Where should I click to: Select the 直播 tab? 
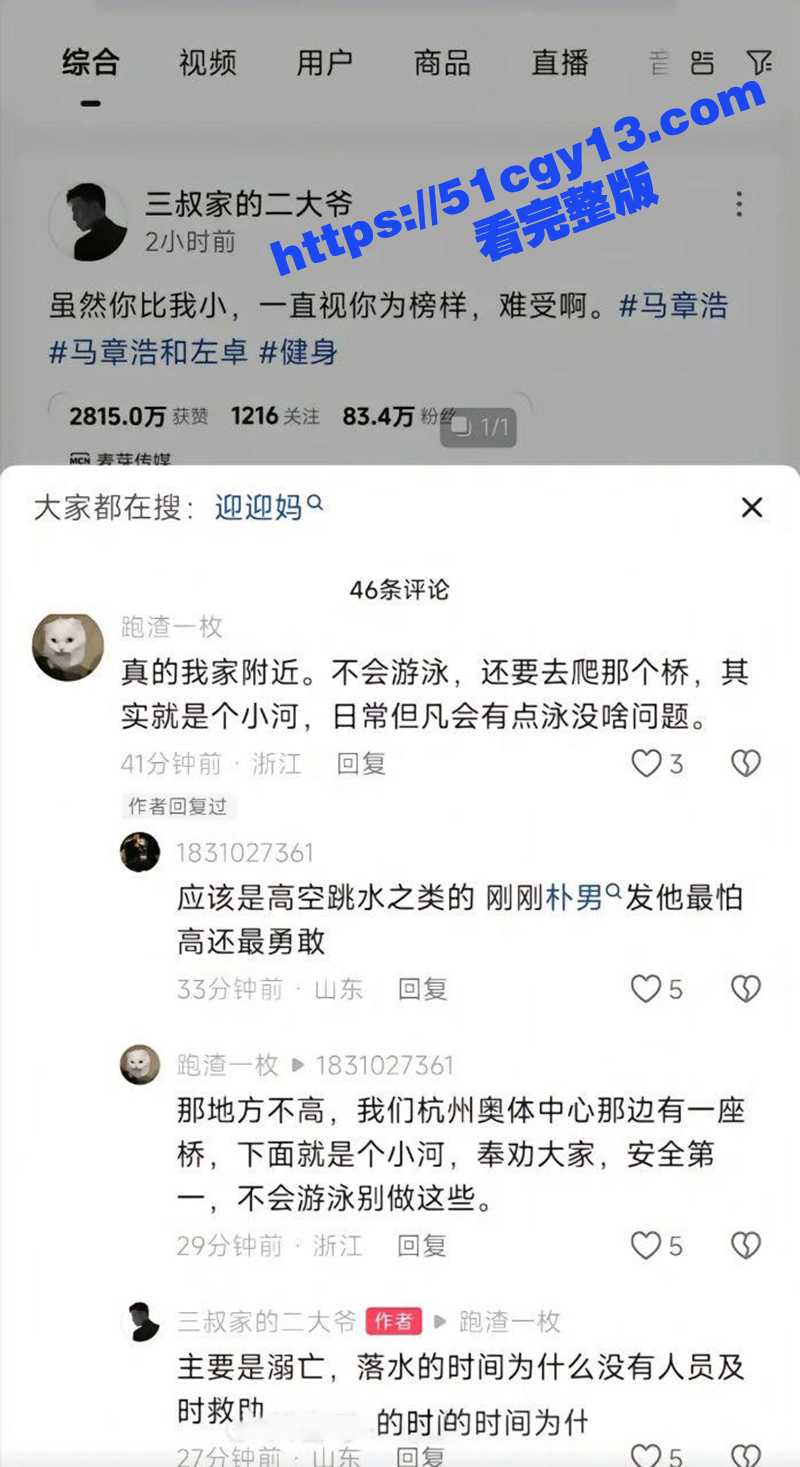click(x=560, y=63)
